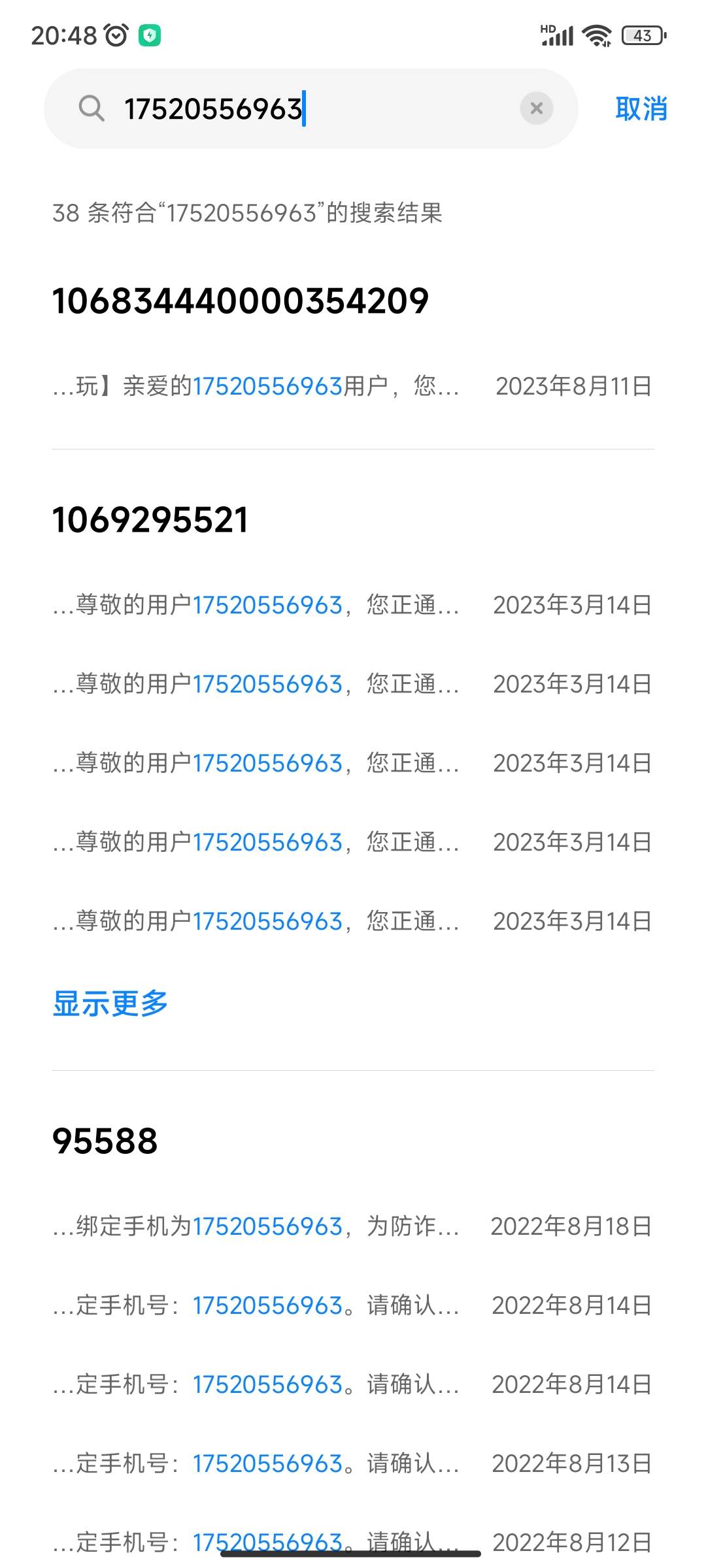Cancel the search with 取消
This screenshot has width=706, height=1568.
pyautogui.click(x=641, y=108)
